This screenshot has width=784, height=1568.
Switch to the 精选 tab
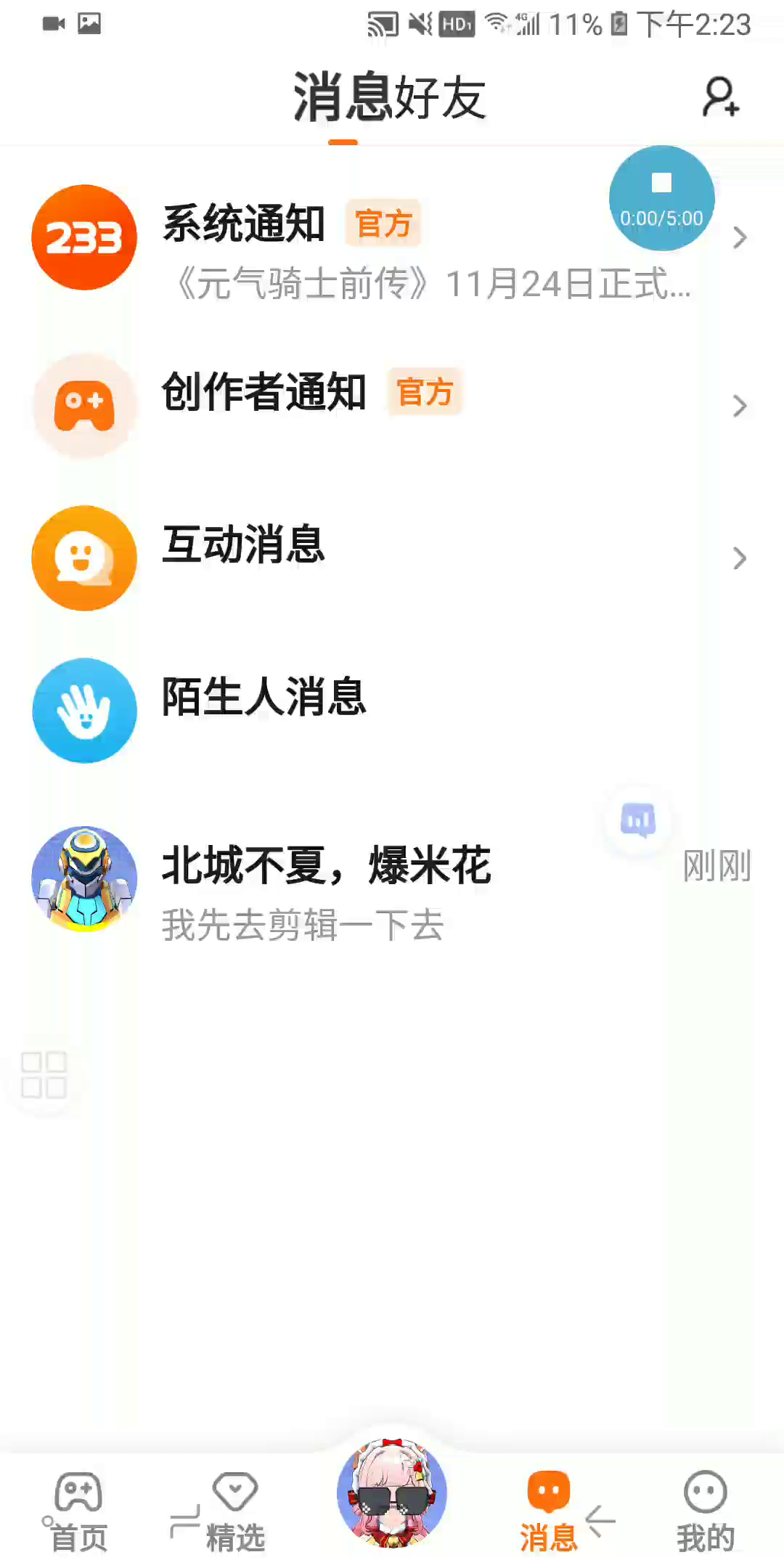pyautogui.click(x=234, y=1510)
